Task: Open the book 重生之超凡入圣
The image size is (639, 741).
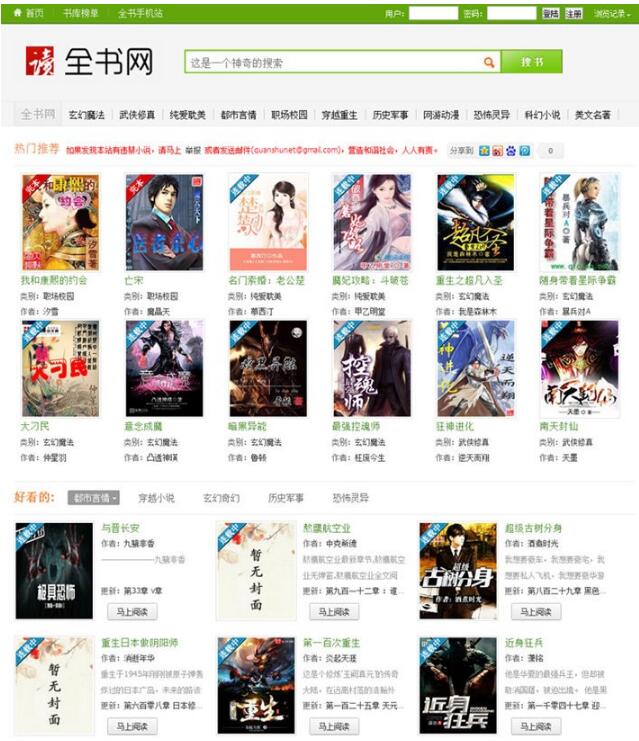Action: (x=475, y=222)
